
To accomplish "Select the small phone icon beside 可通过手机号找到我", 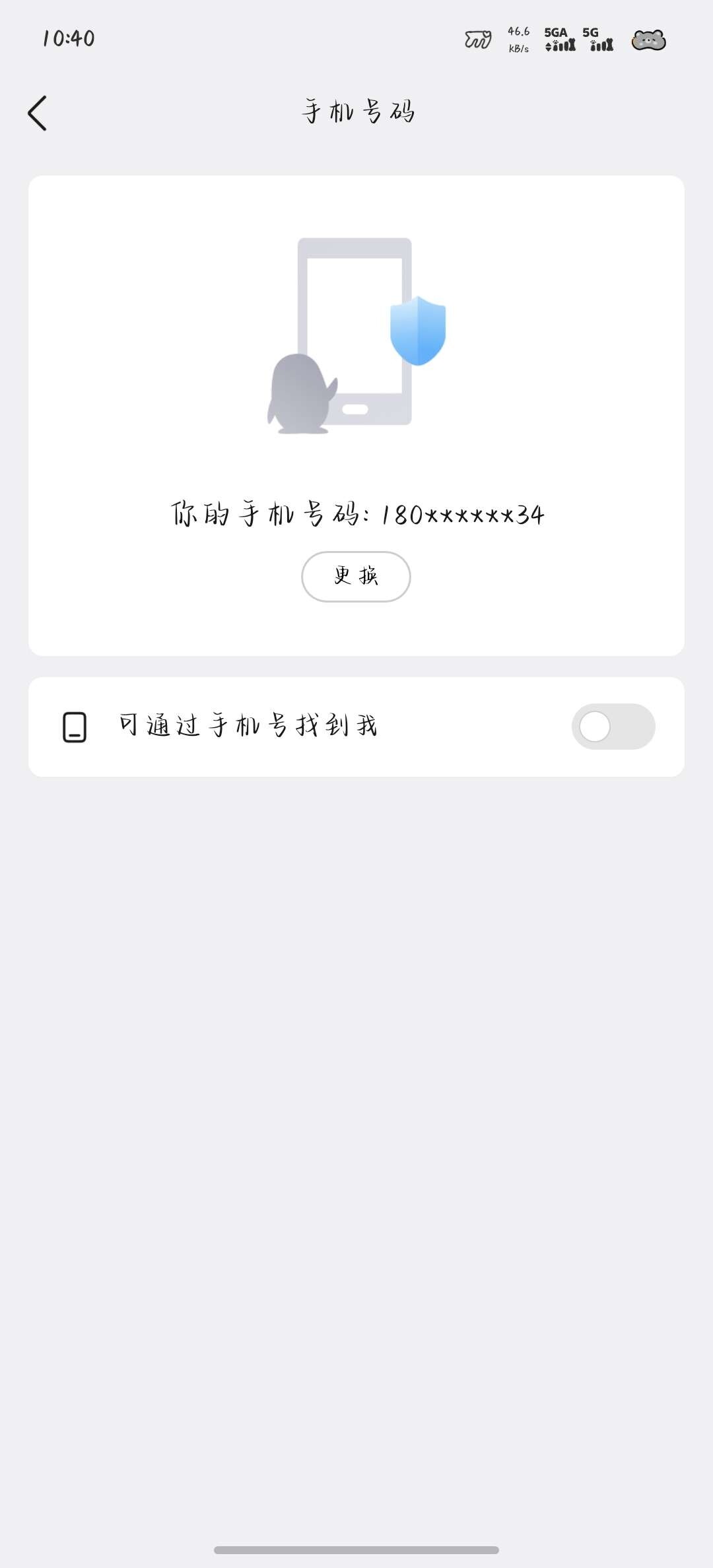I will (x=75, y=727).
